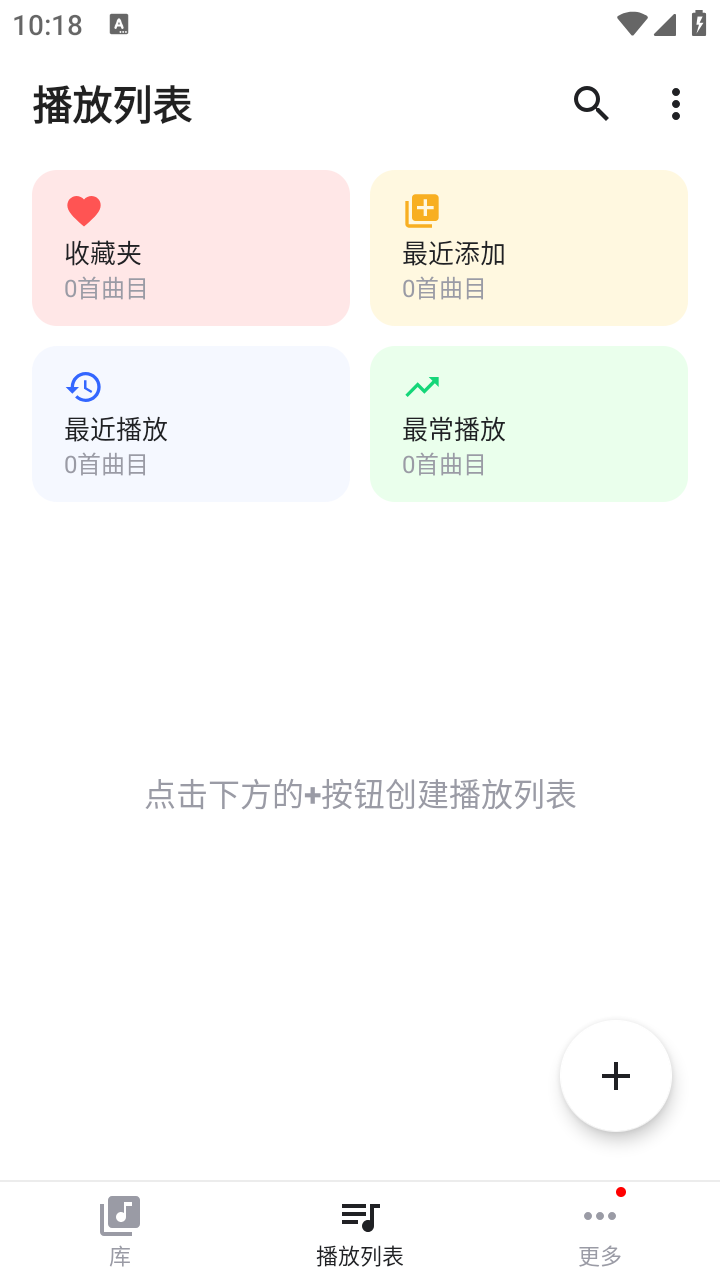
Task: Create a new playlist with the + button
Action: [616, 1076]
